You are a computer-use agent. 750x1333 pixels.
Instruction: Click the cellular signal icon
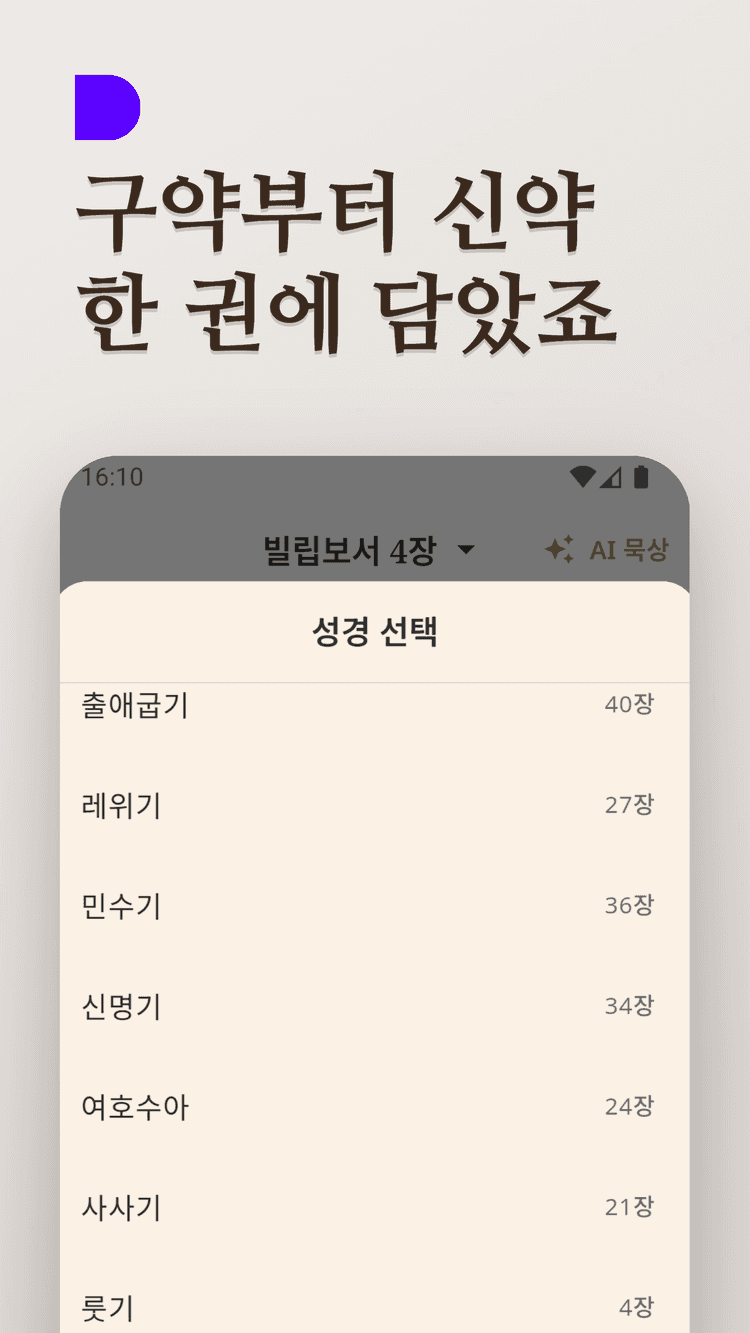613,478
